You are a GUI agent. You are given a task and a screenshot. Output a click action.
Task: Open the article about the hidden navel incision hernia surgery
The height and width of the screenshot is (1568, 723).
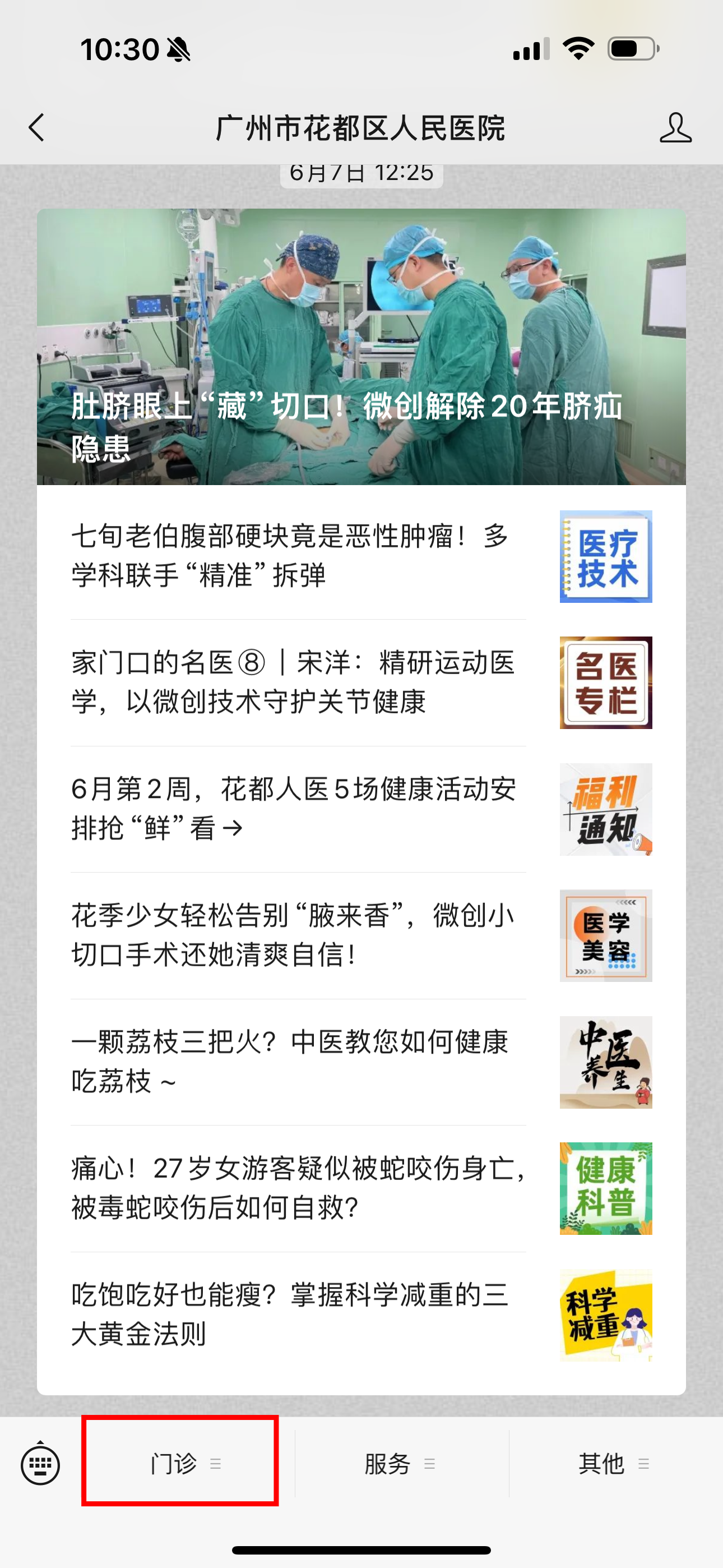[x=361, y=347]
